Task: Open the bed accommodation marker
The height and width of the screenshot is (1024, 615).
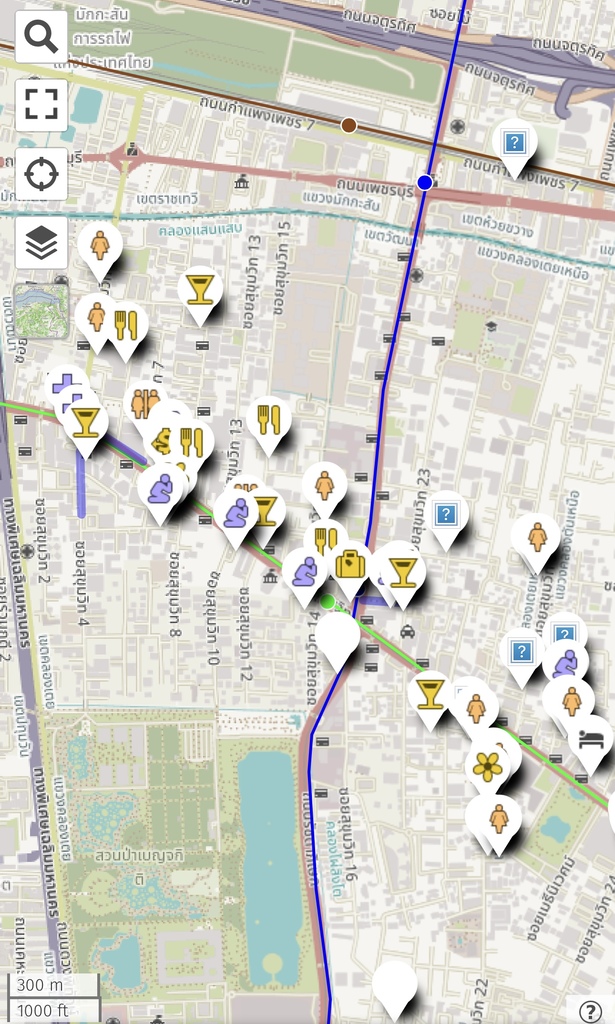Action: pos(590,740)
